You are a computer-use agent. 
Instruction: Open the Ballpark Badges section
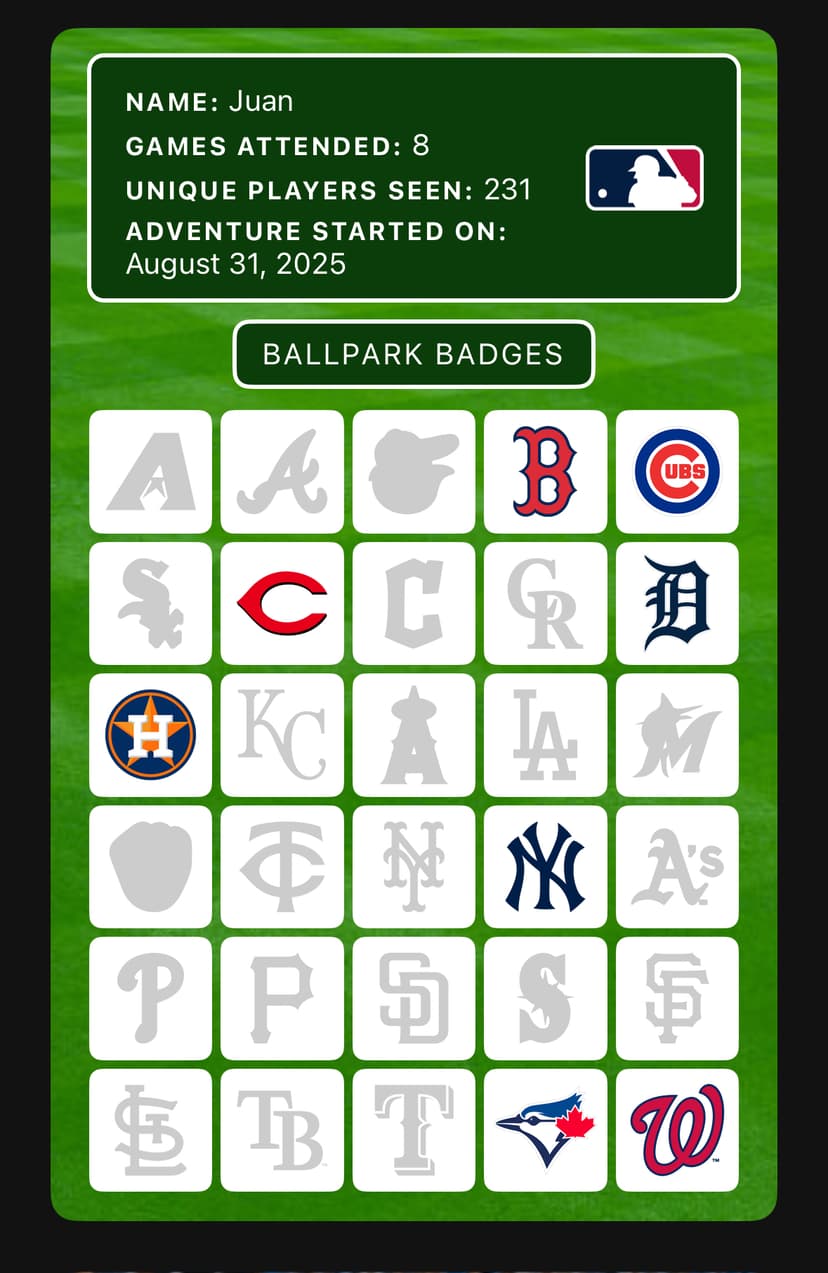coord(413,354)
